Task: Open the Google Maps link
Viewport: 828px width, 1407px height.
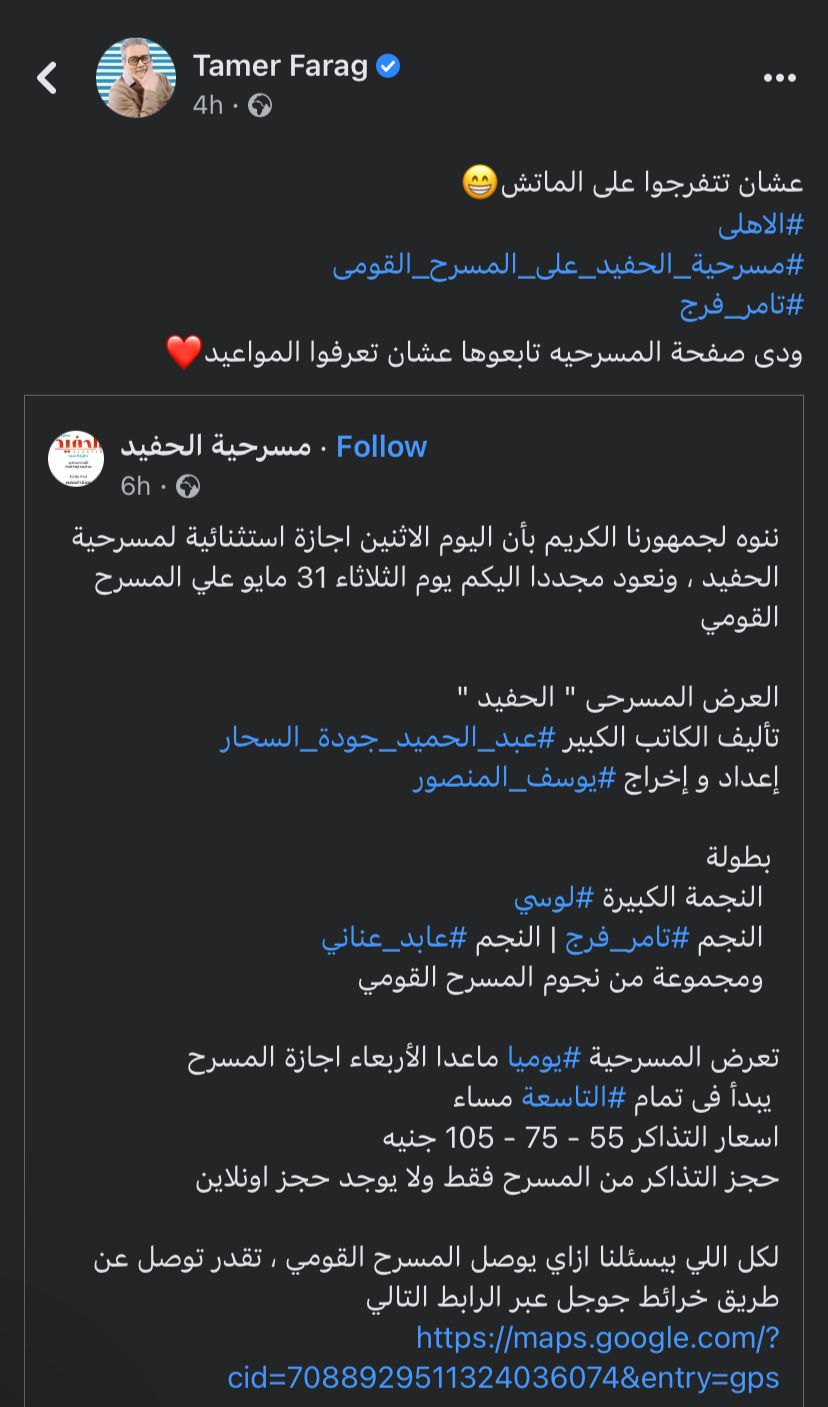Action: 503,1357
